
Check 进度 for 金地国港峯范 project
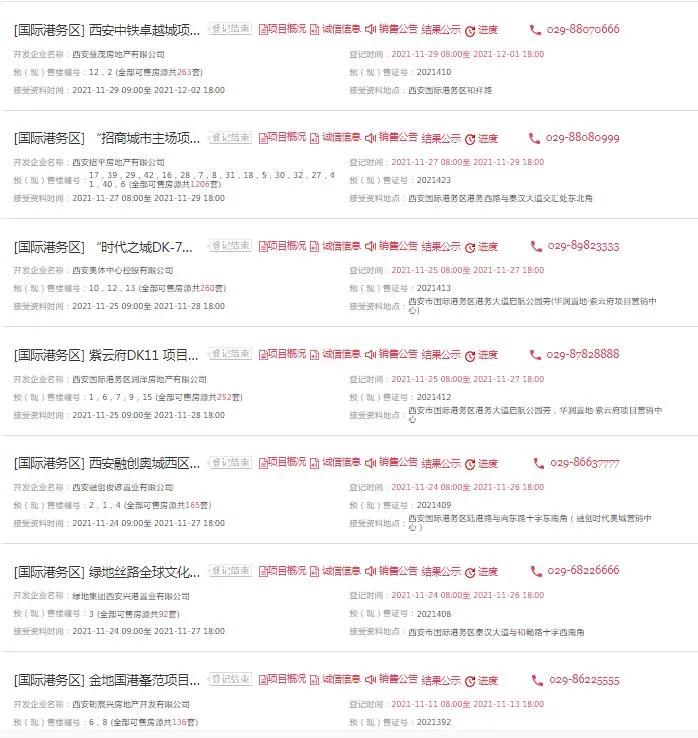coord(482,680)
